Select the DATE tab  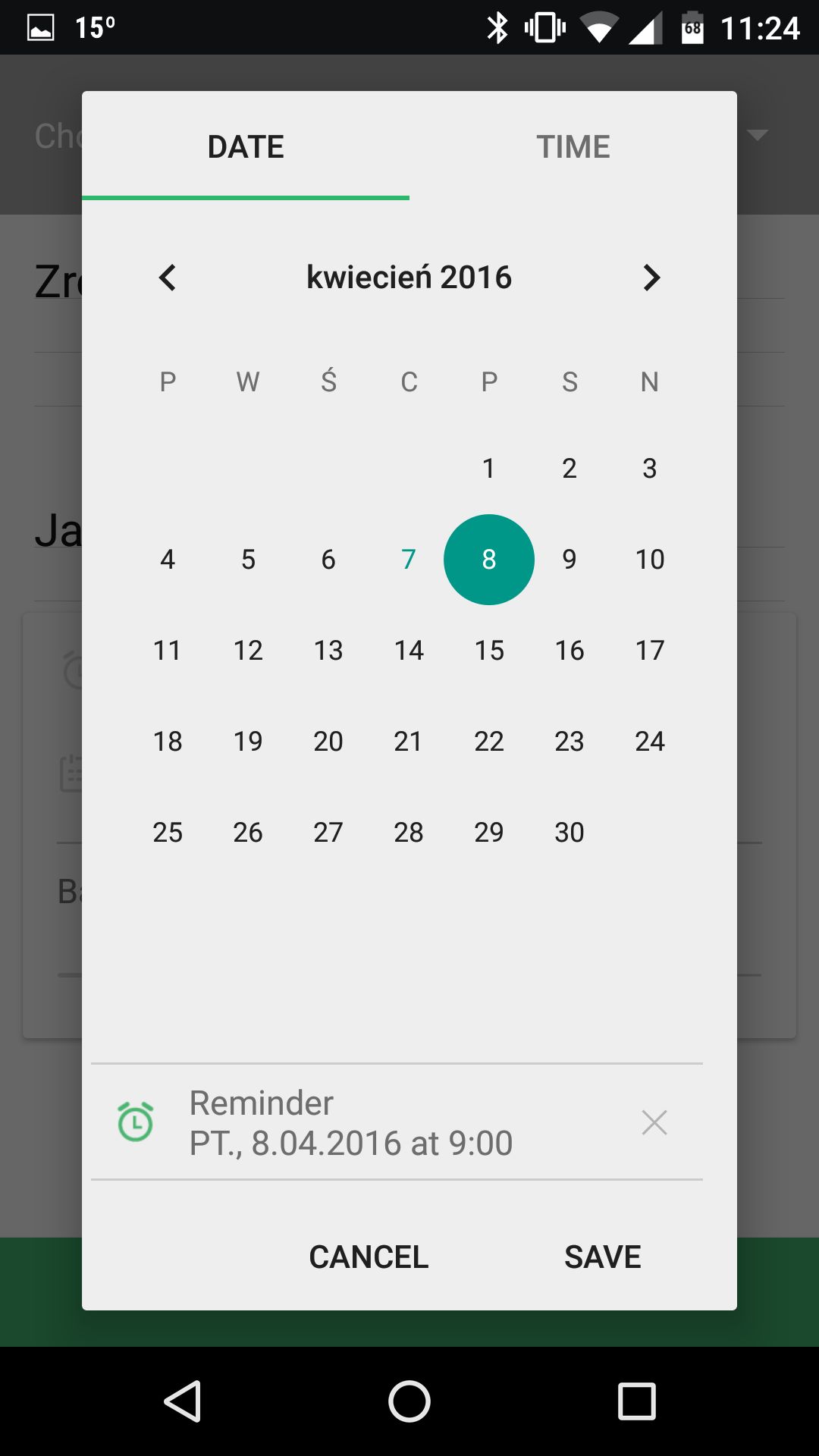[x=246, y=146]
